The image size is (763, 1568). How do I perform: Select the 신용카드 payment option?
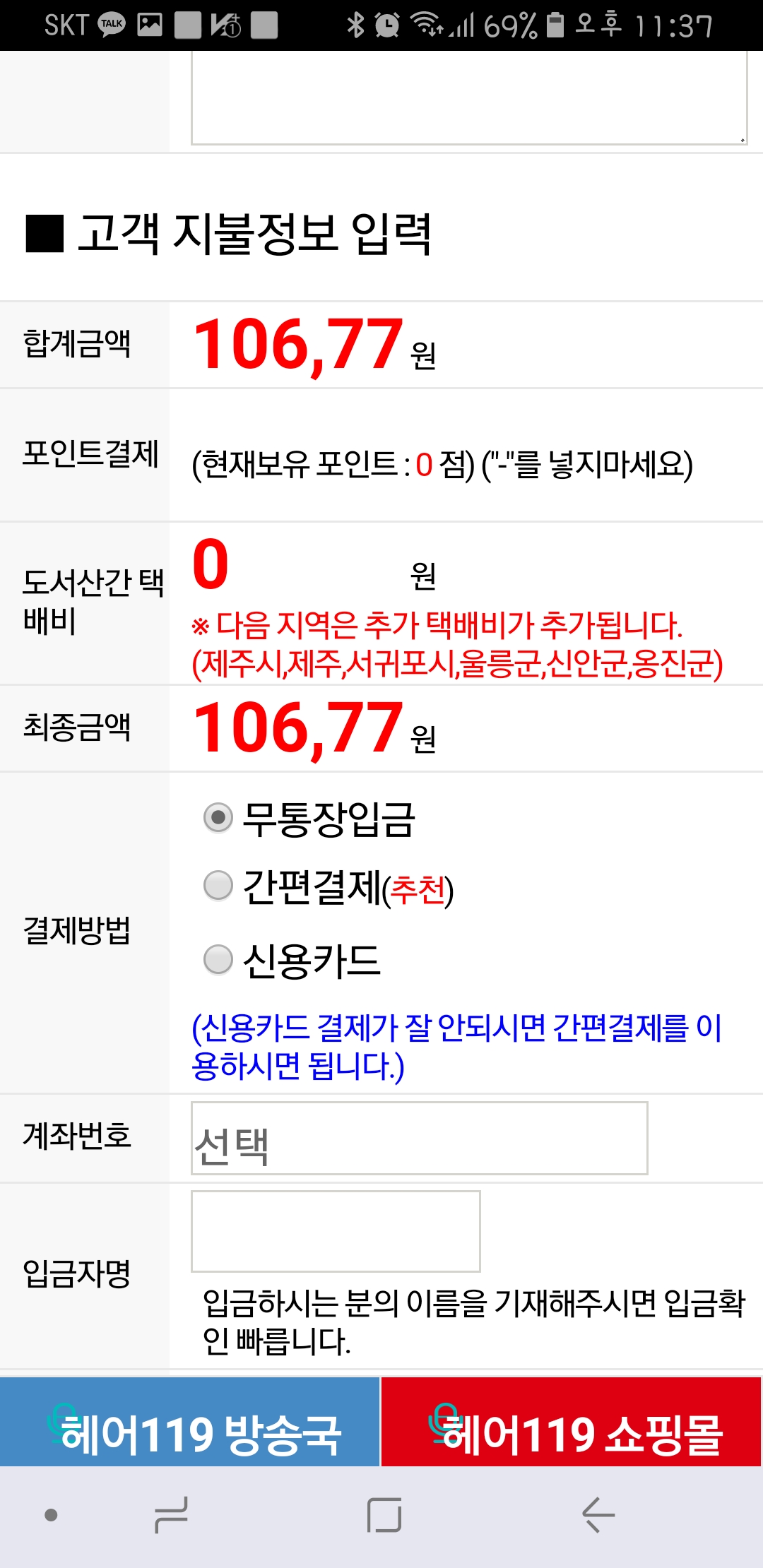[x=218, y=959]
